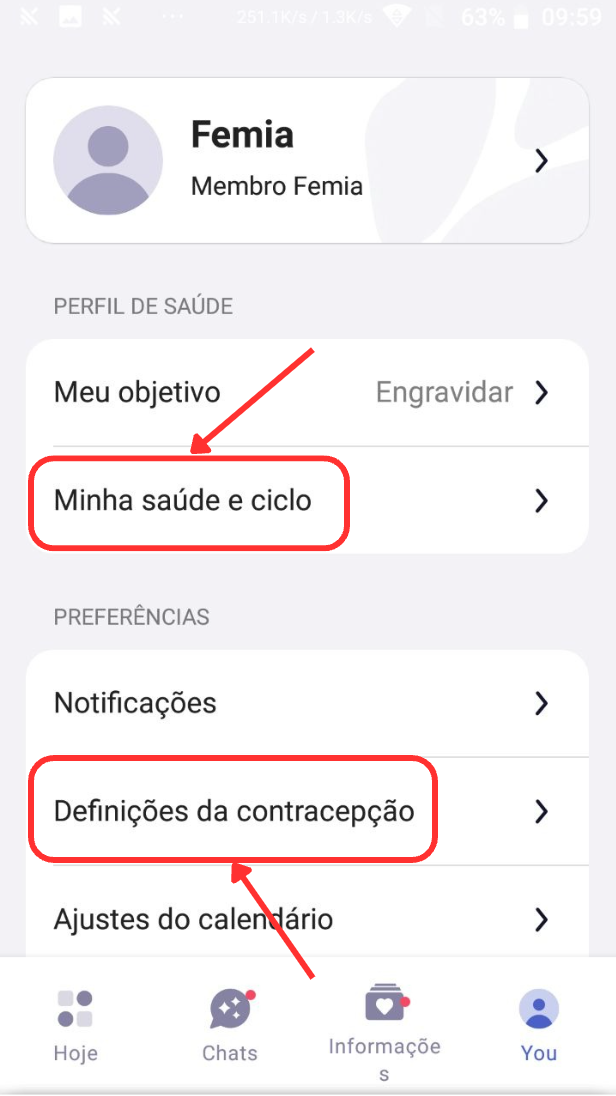Image resolution: width=616 pixels, height=1096 pixels.
Task: Open Notificações preferences
Action: coord(307,703)
